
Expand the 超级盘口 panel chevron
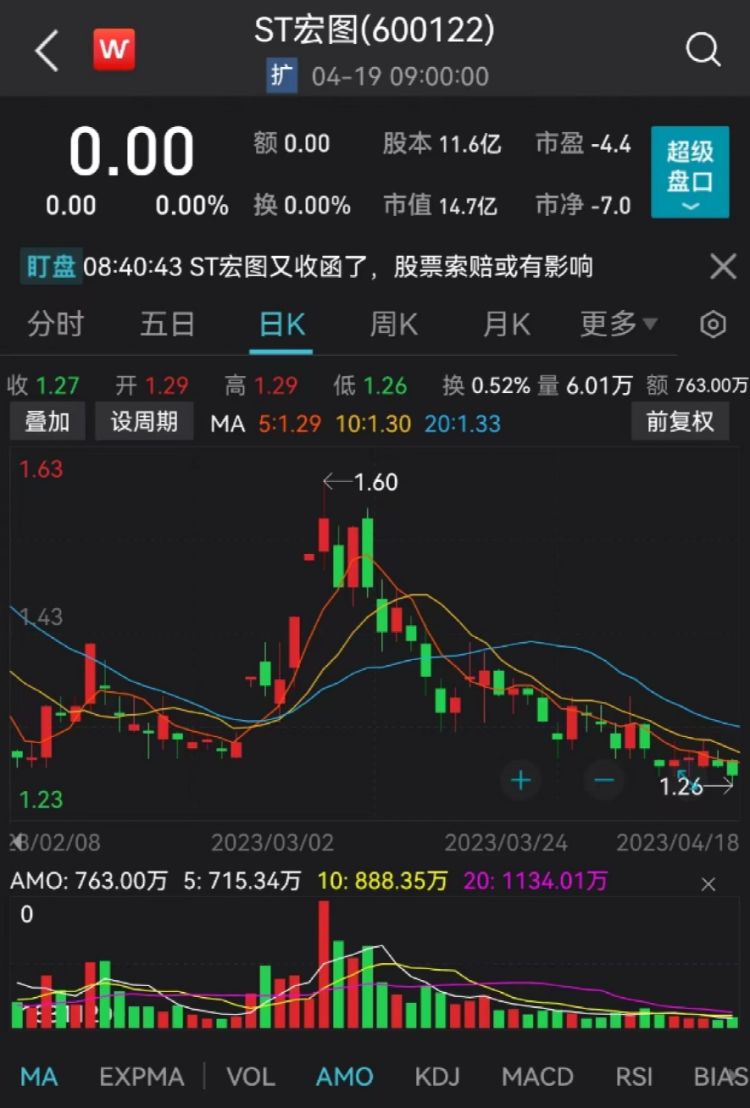tap(689, 205)
